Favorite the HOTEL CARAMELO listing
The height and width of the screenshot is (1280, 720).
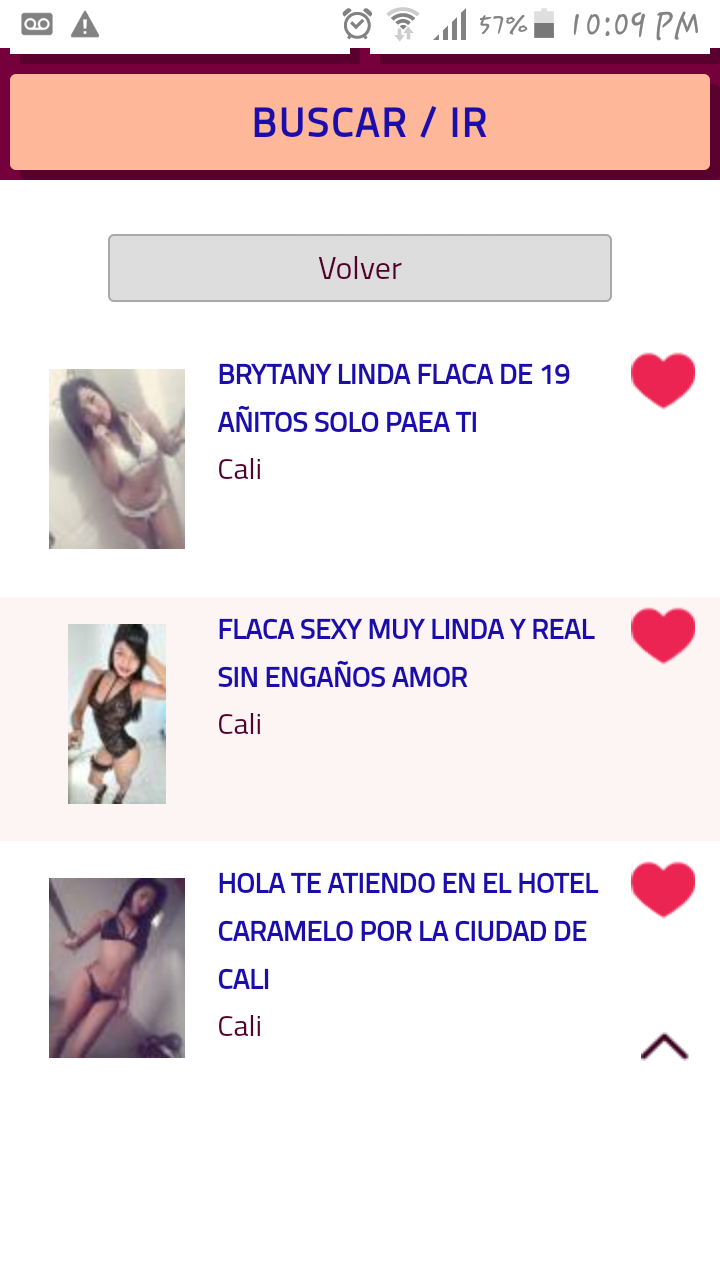tap(663, 890)
